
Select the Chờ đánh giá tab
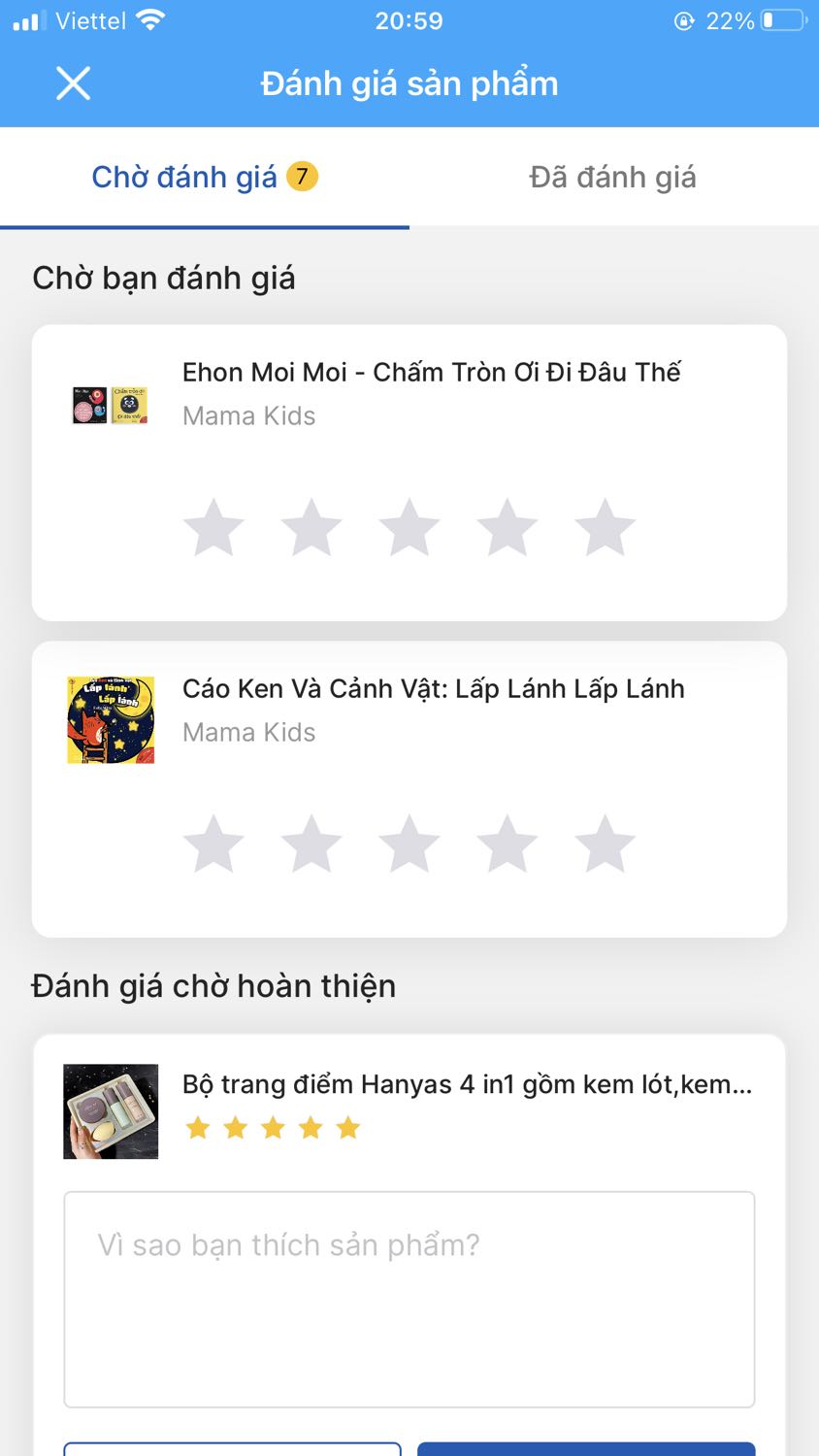coord(189,177)
